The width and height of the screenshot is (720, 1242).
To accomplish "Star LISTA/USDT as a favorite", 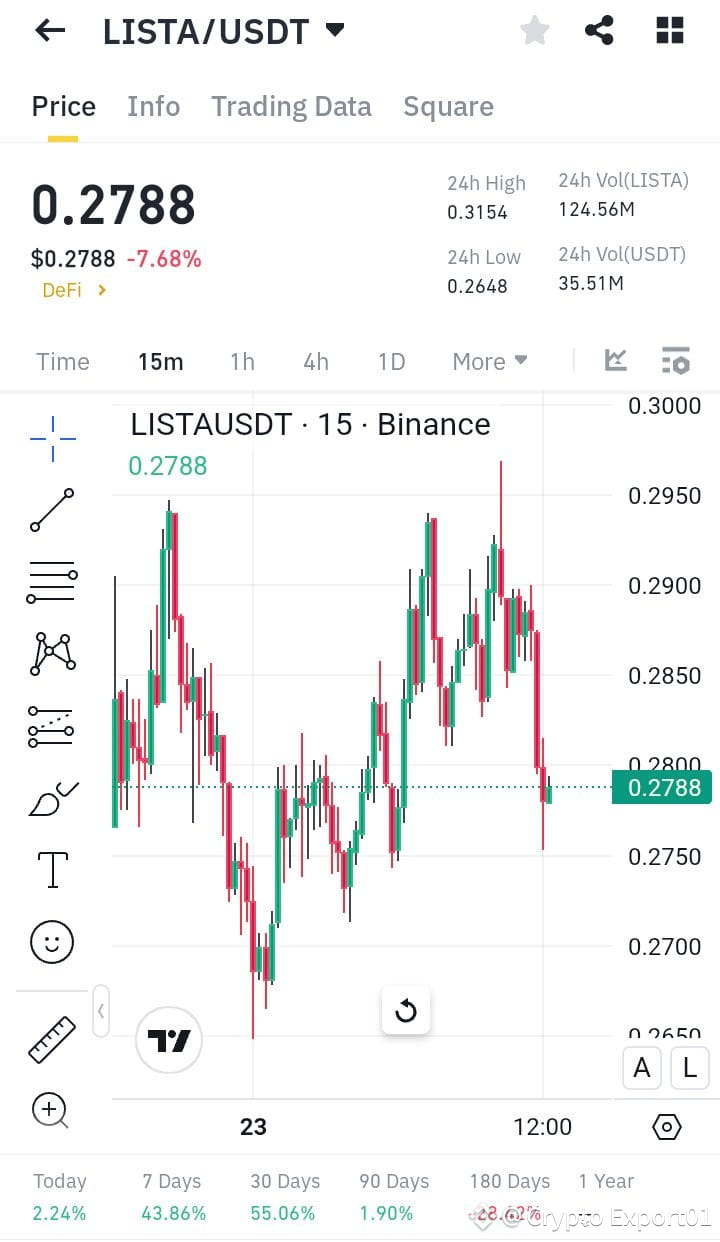I will 534,30.
